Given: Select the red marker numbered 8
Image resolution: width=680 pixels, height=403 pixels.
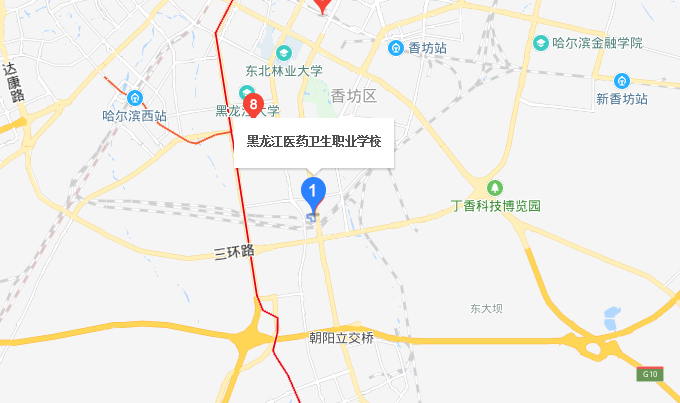Looking at the screenshot, I should 254,104.
